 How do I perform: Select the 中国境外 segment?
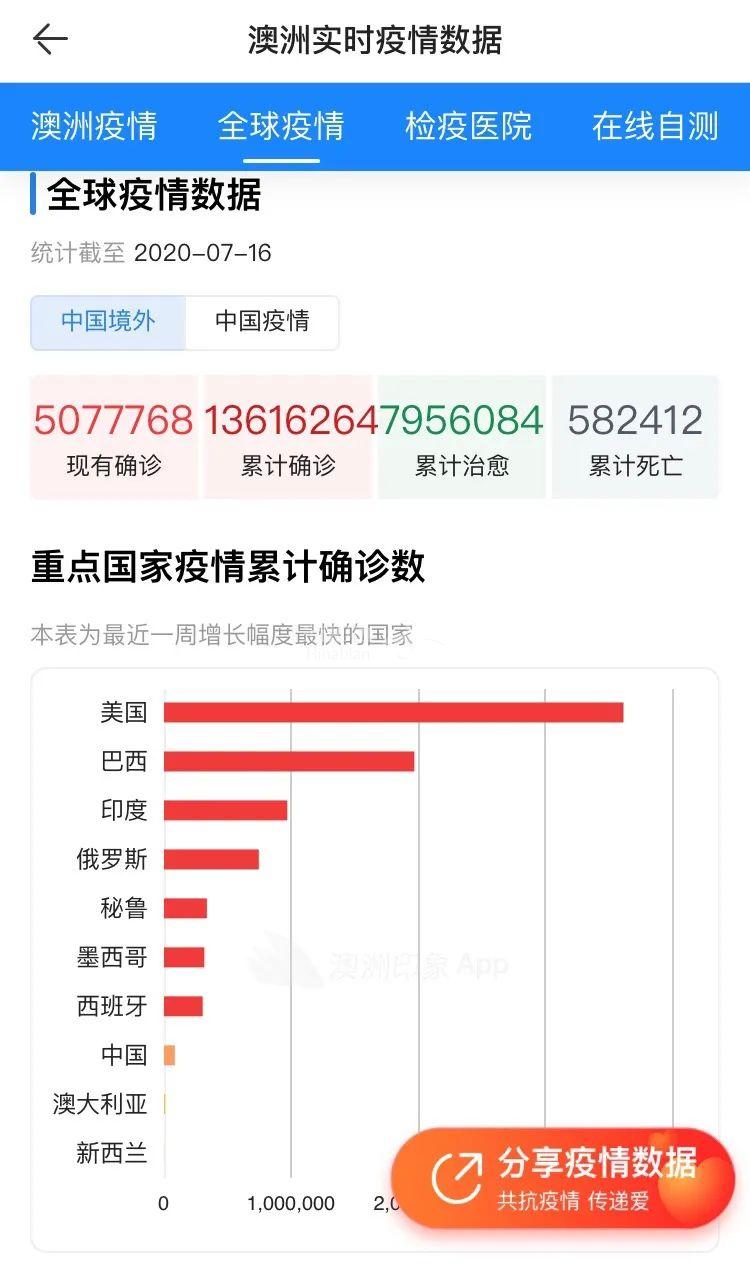(x=109, y=322)
